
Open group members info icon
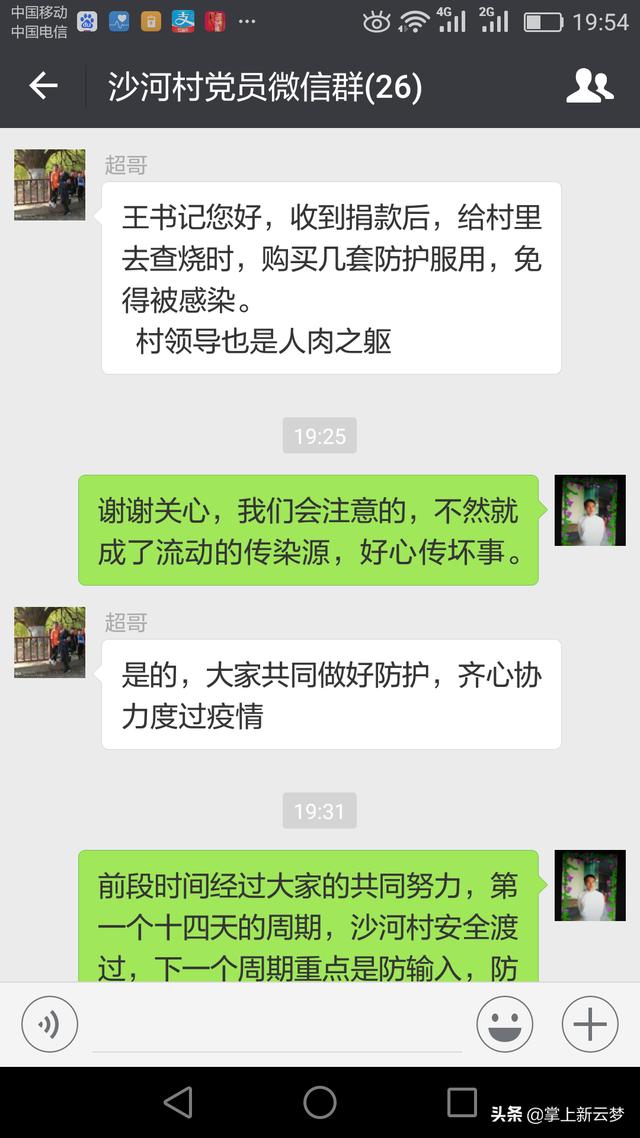point(590,87)
